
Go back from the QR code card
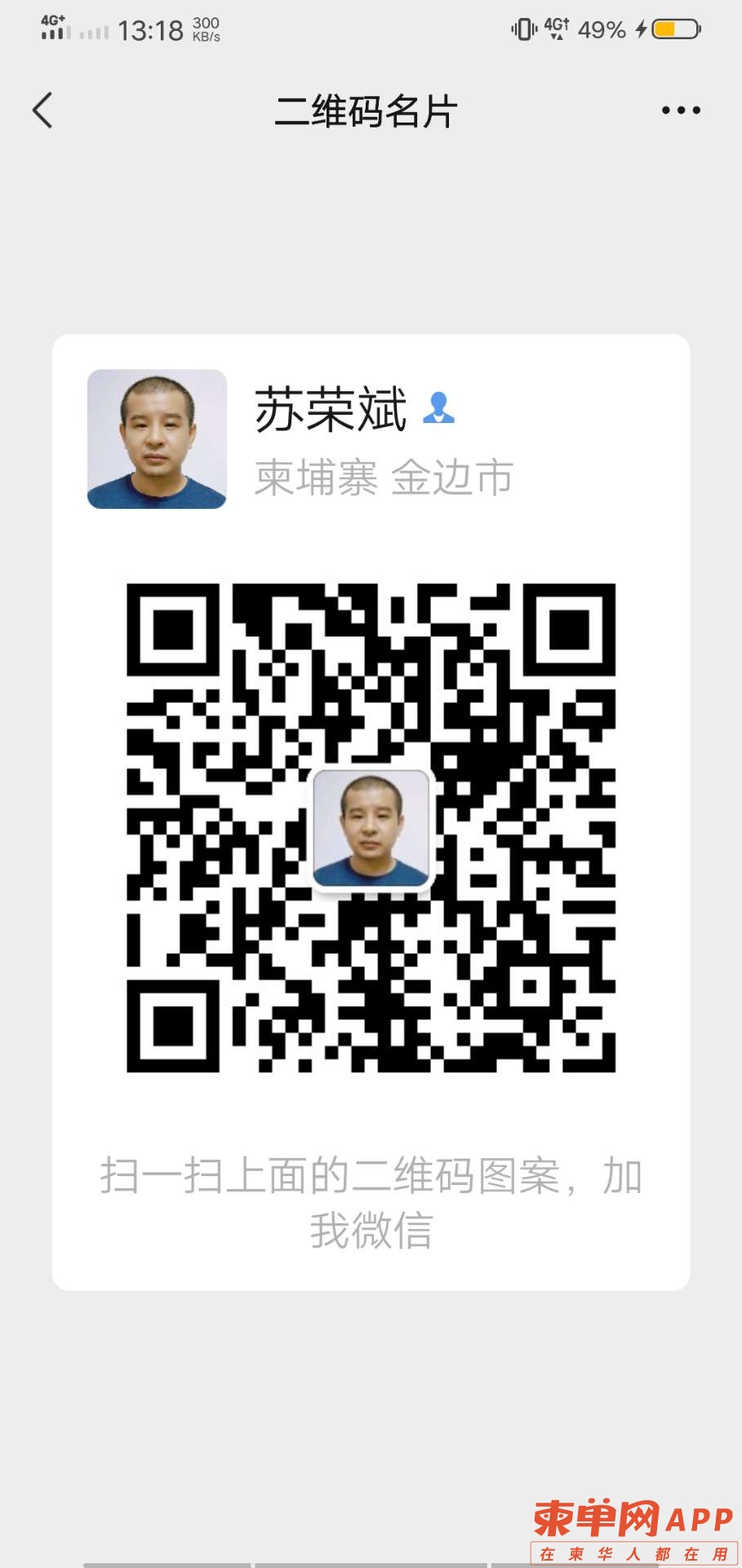[x=43, y=110]
